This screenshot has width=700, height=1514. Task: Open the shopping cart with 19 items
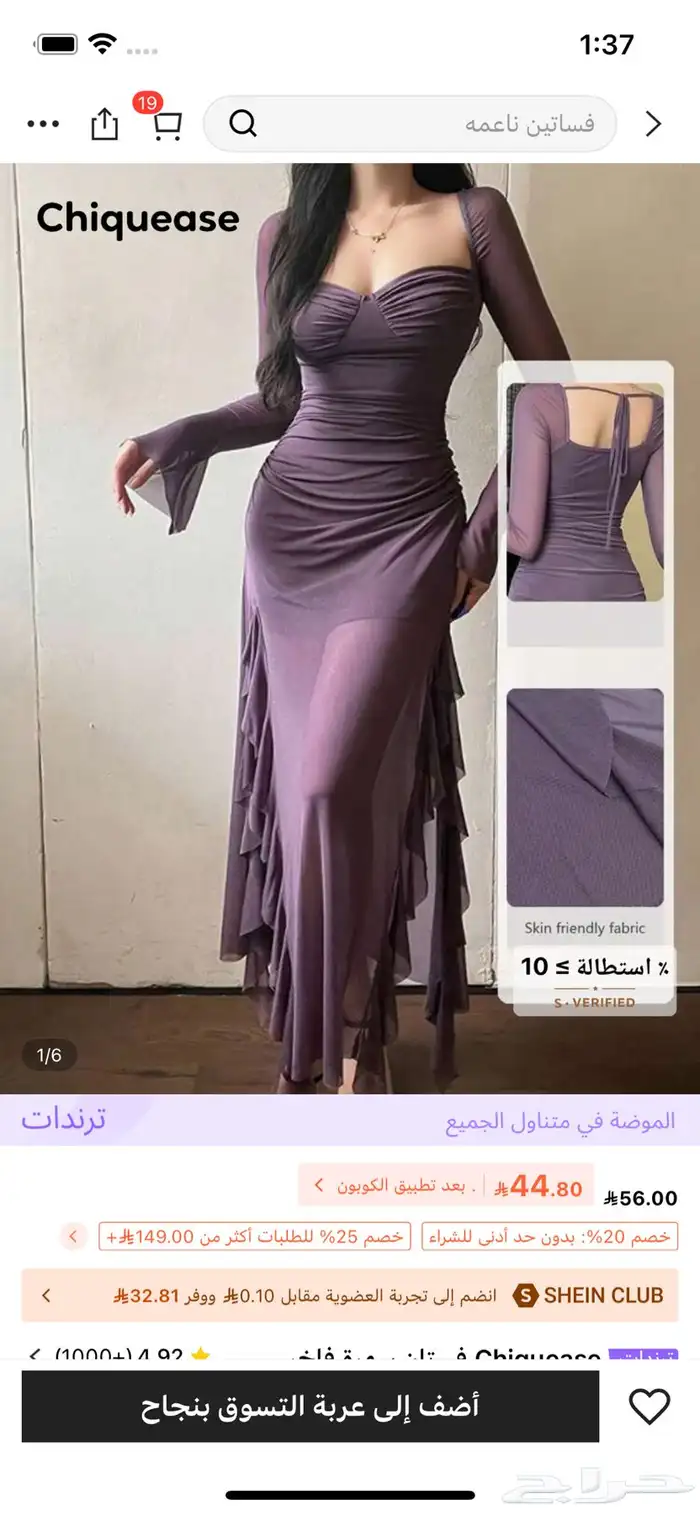165,124
